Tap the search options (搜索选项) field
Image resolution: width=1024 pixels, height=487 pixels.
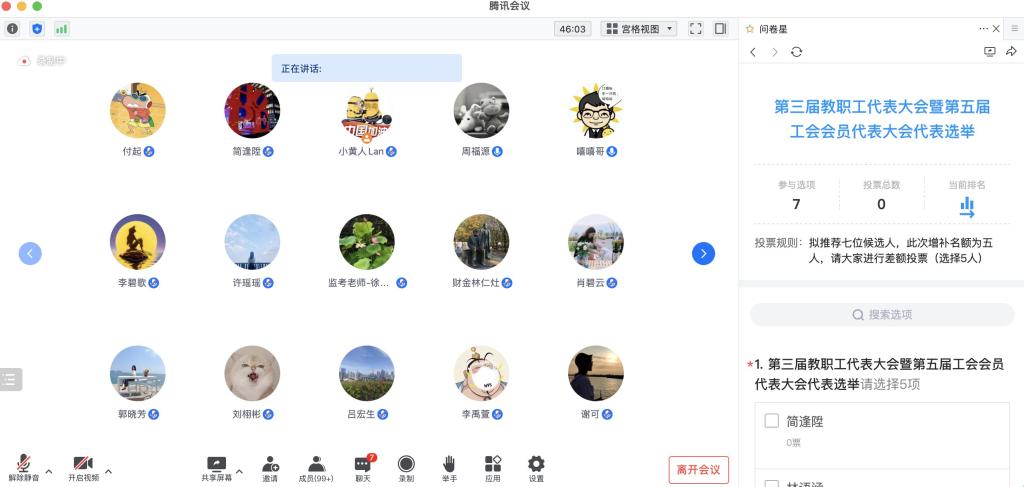click(881, 314)
